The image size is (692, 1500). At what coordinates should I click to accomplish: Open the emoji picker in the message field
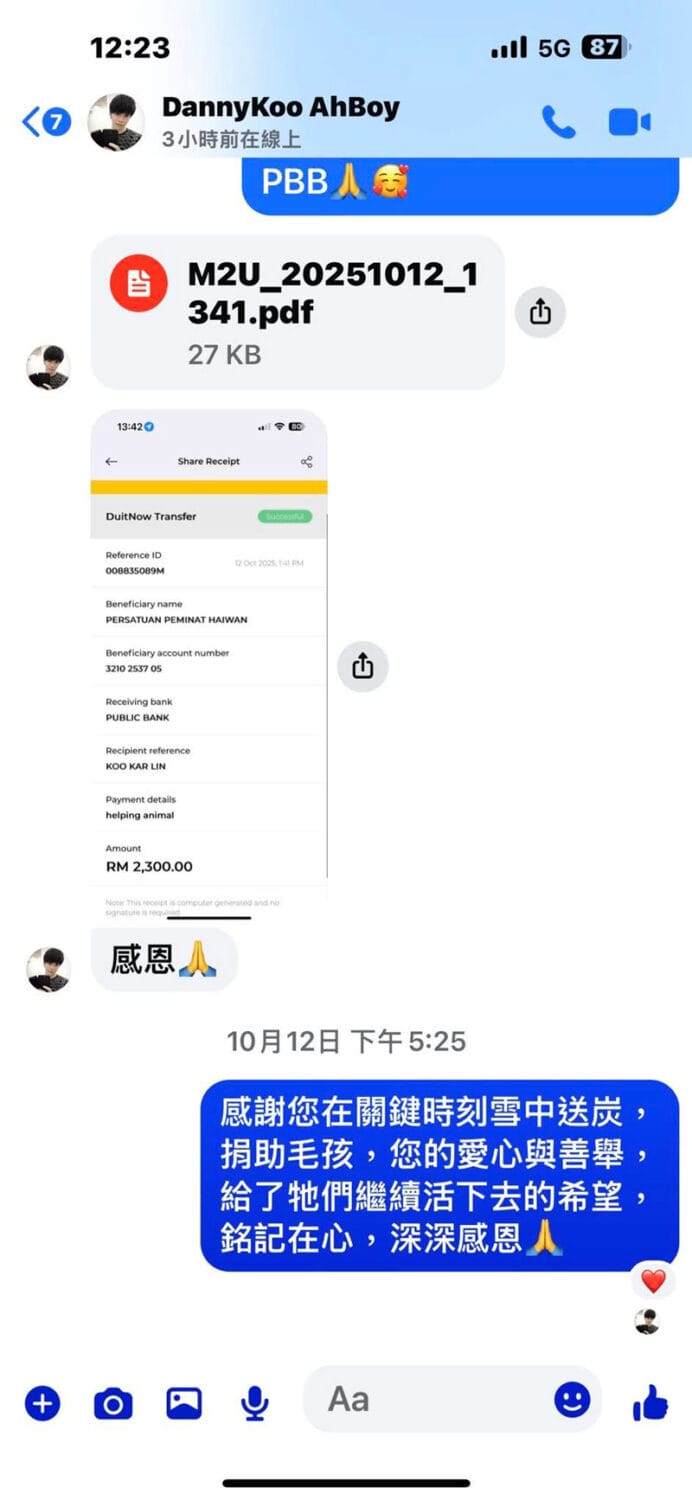(572, 1400)
